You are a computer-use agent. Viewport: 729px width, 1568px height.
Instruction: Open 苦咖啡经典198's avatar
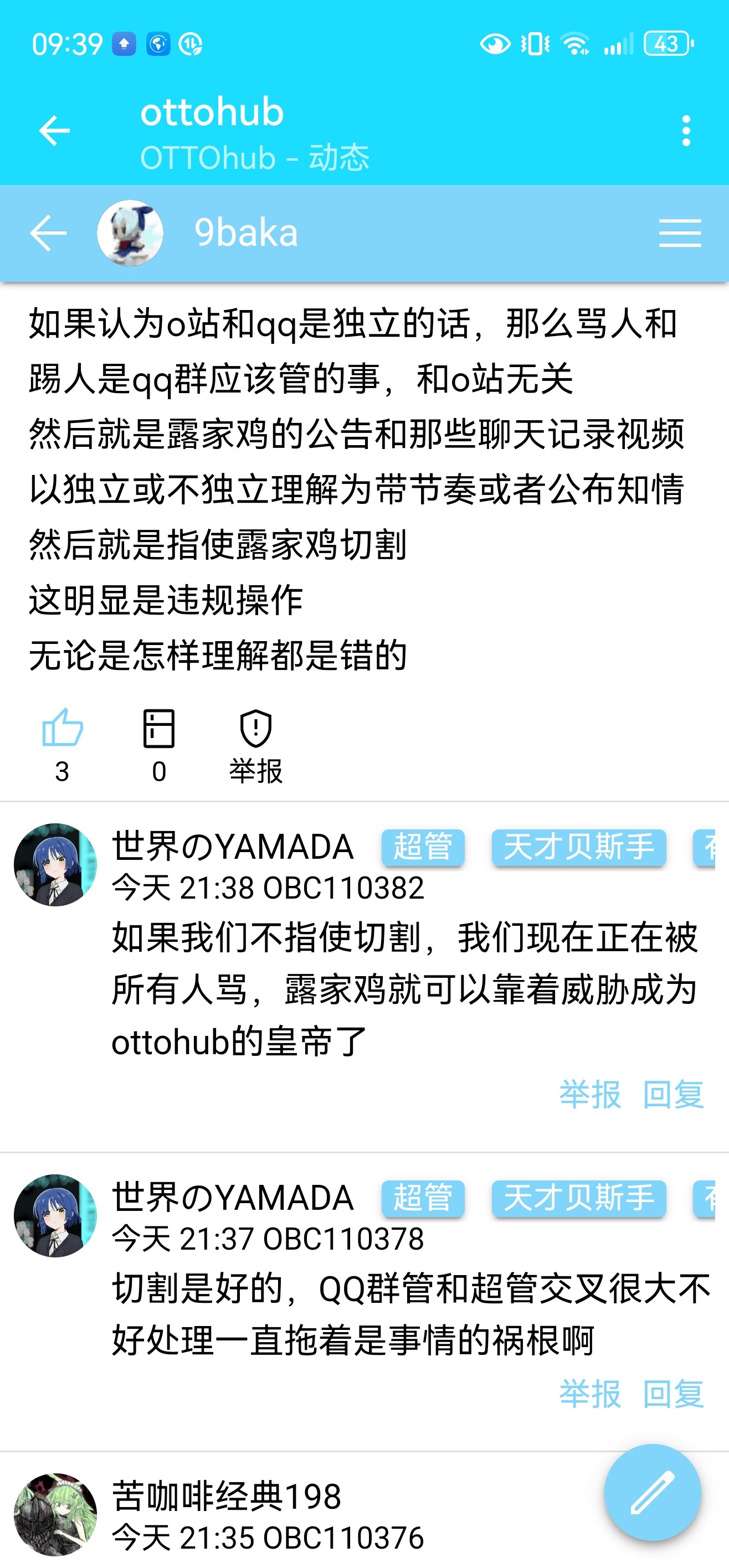click(55, 1514)
